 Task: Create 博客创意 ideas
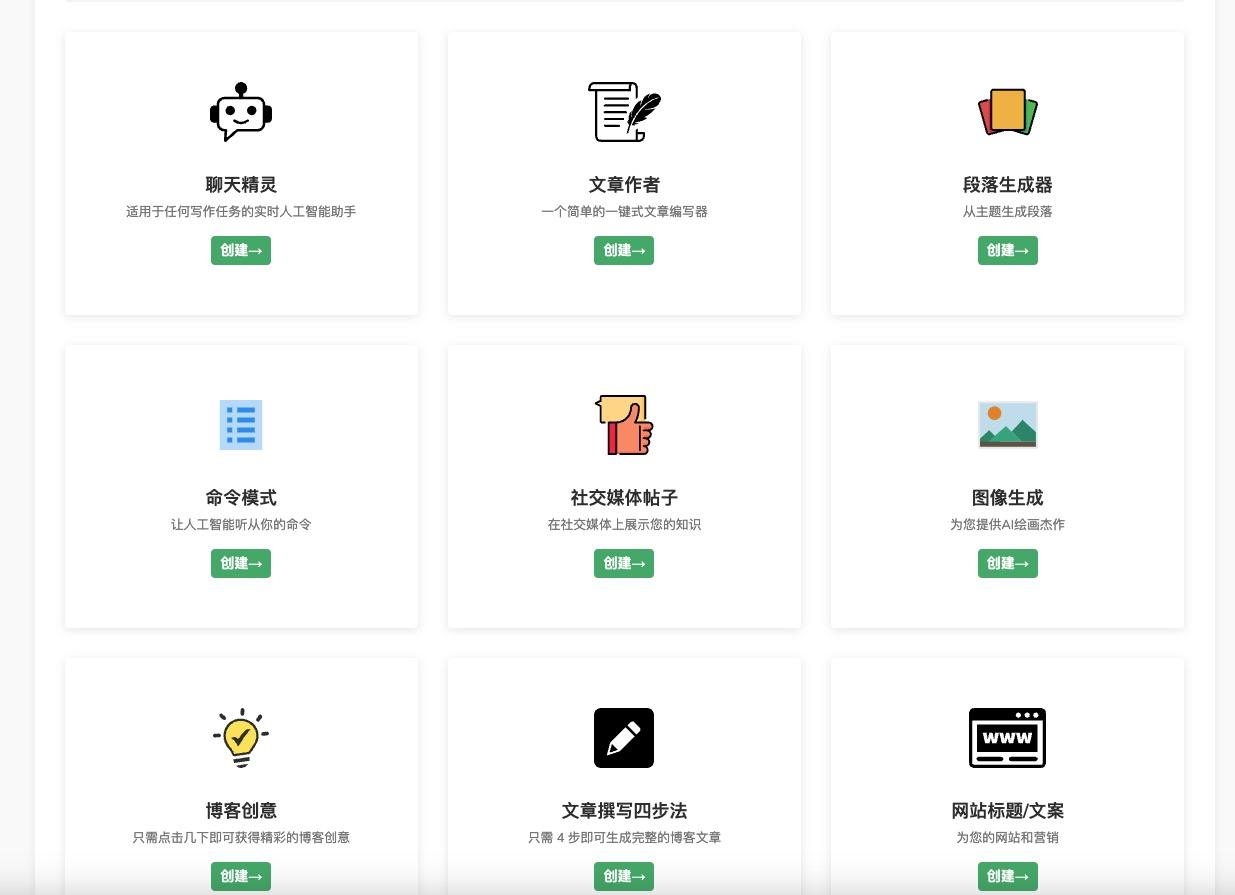pos(241,876)
